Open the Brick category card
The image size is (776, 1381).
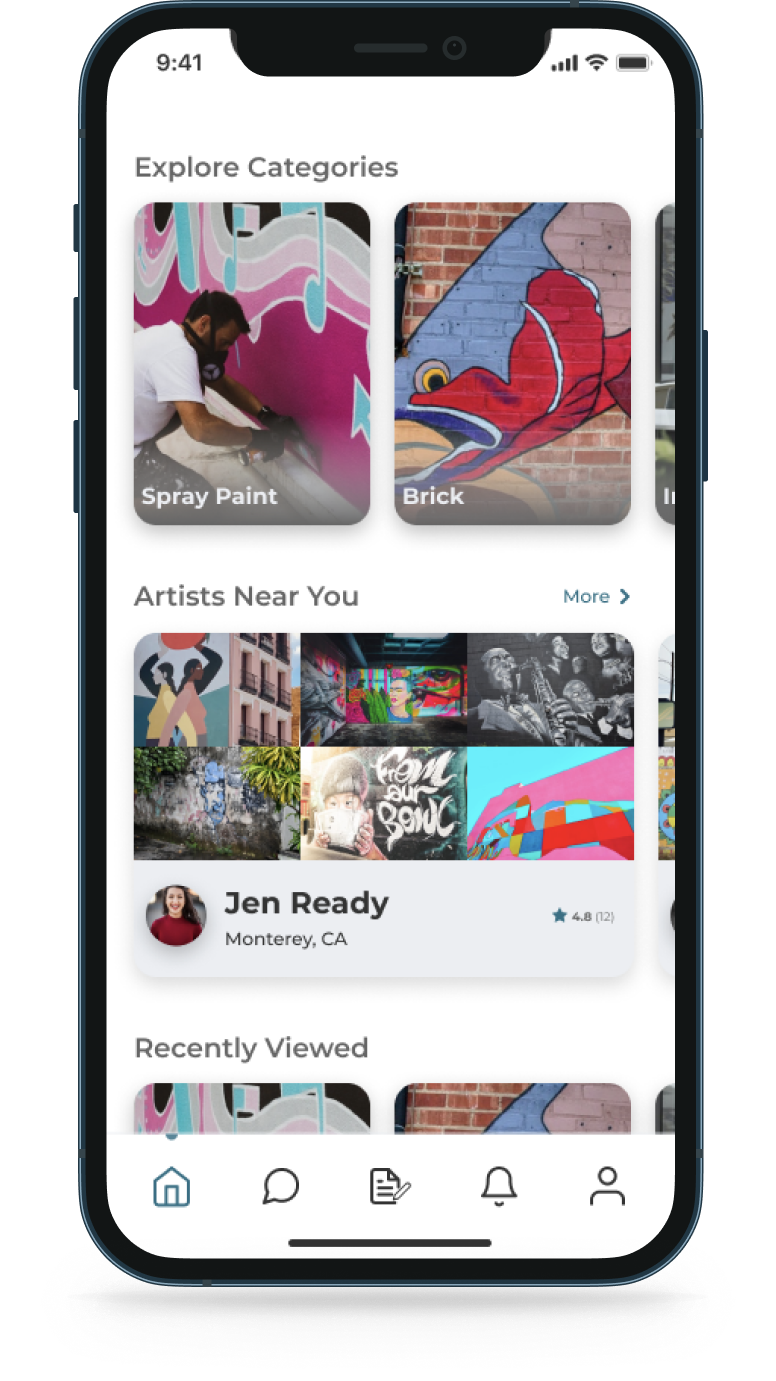pos(512,363)
